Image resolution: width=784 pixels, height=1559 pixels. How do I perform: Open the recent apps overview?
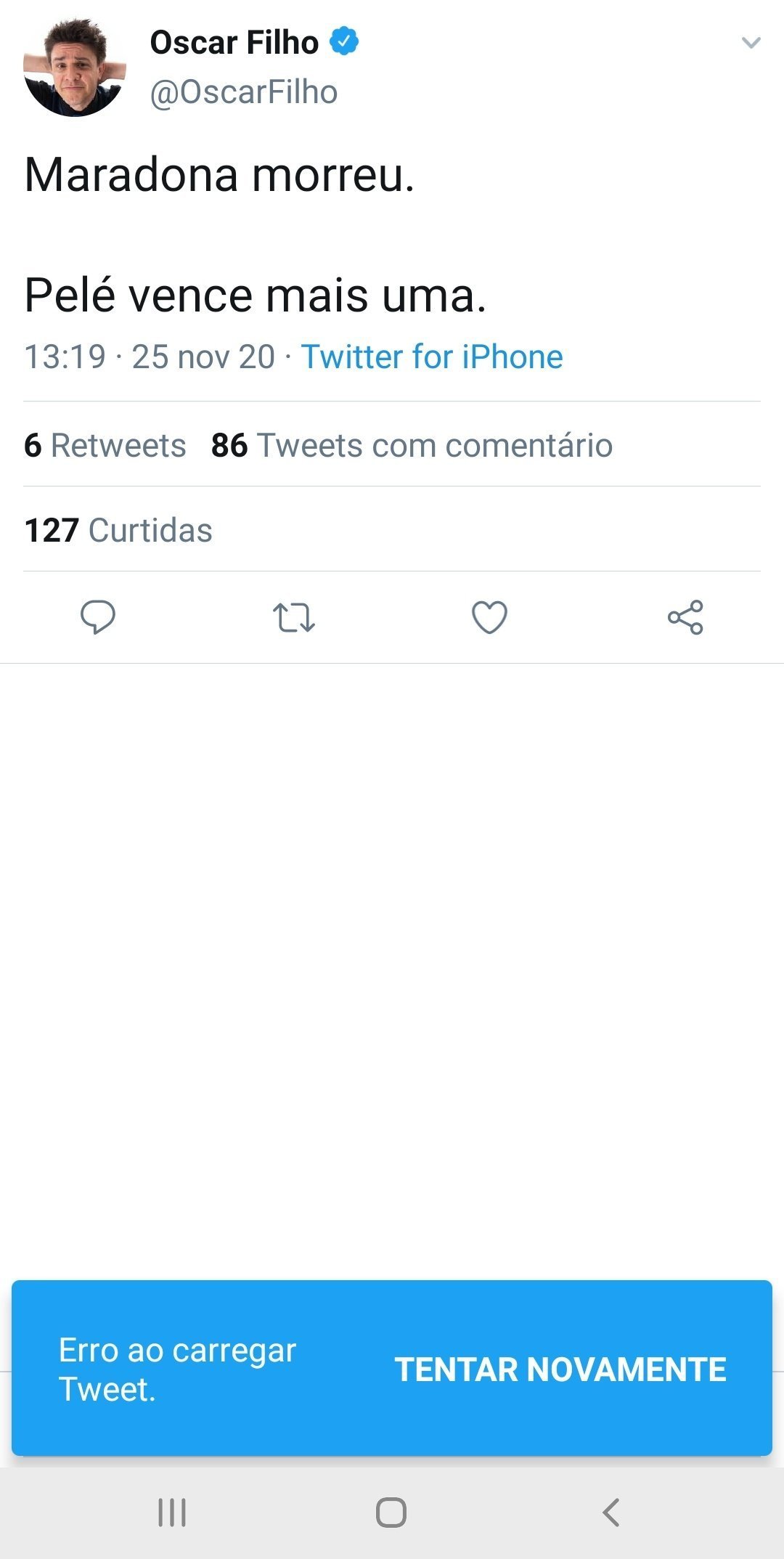click(172, 1513)
